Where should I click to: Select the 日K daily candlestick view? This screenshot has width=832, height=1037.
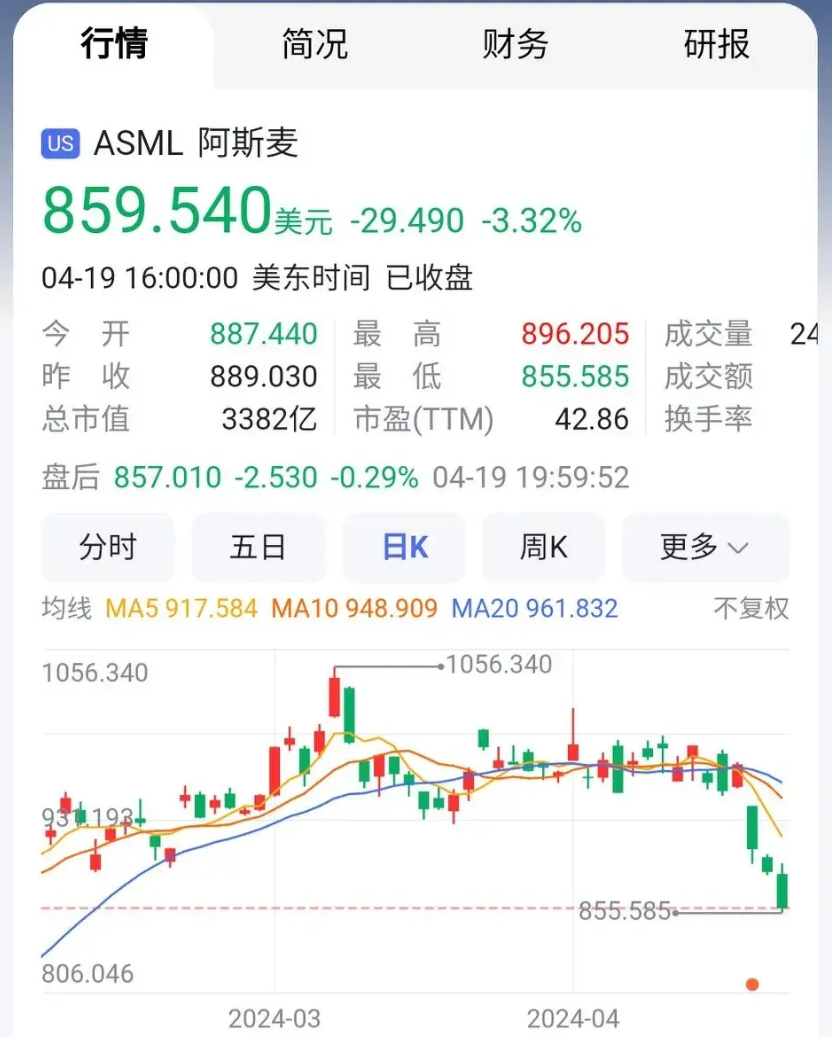(x=404, y=547)
